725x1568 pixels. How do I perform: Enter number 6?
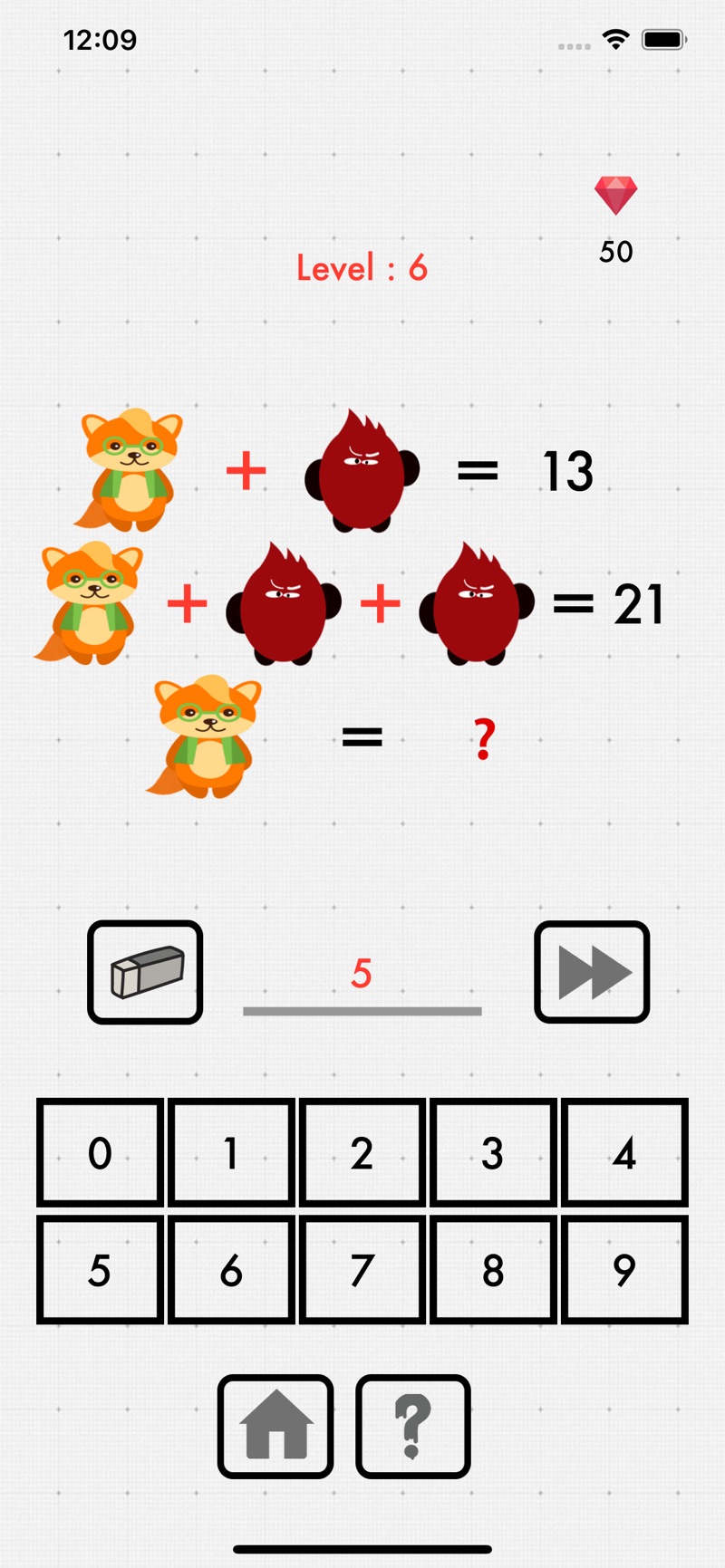pyautogui.click(x=231, y=1270)
